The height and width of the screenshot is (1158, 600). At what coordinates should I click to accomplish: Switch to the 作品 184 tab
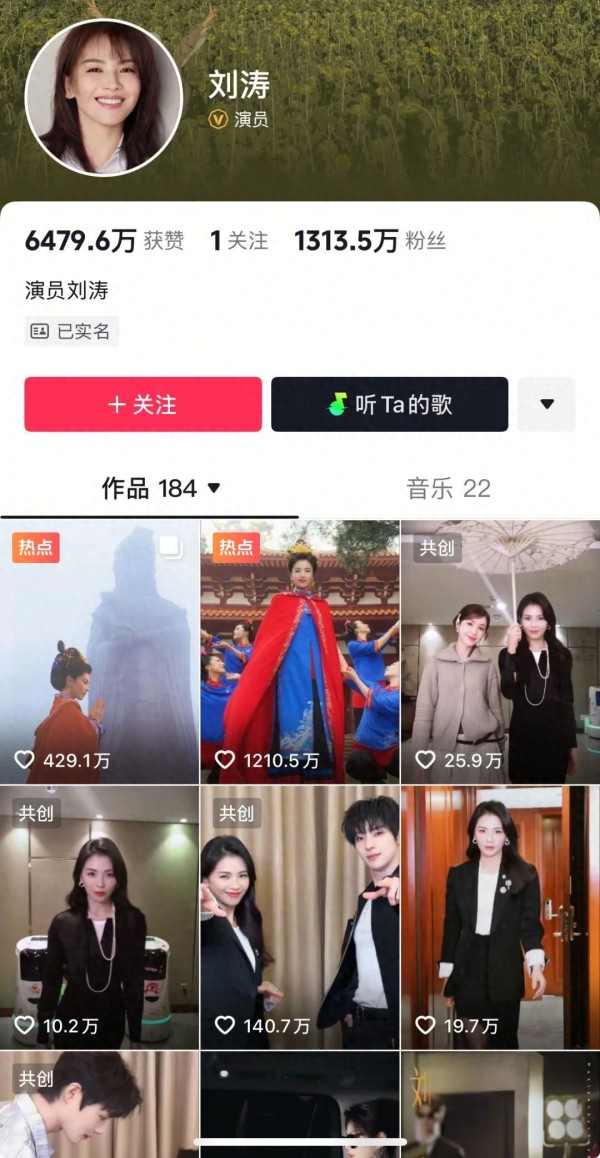click(x=160, y=488)
